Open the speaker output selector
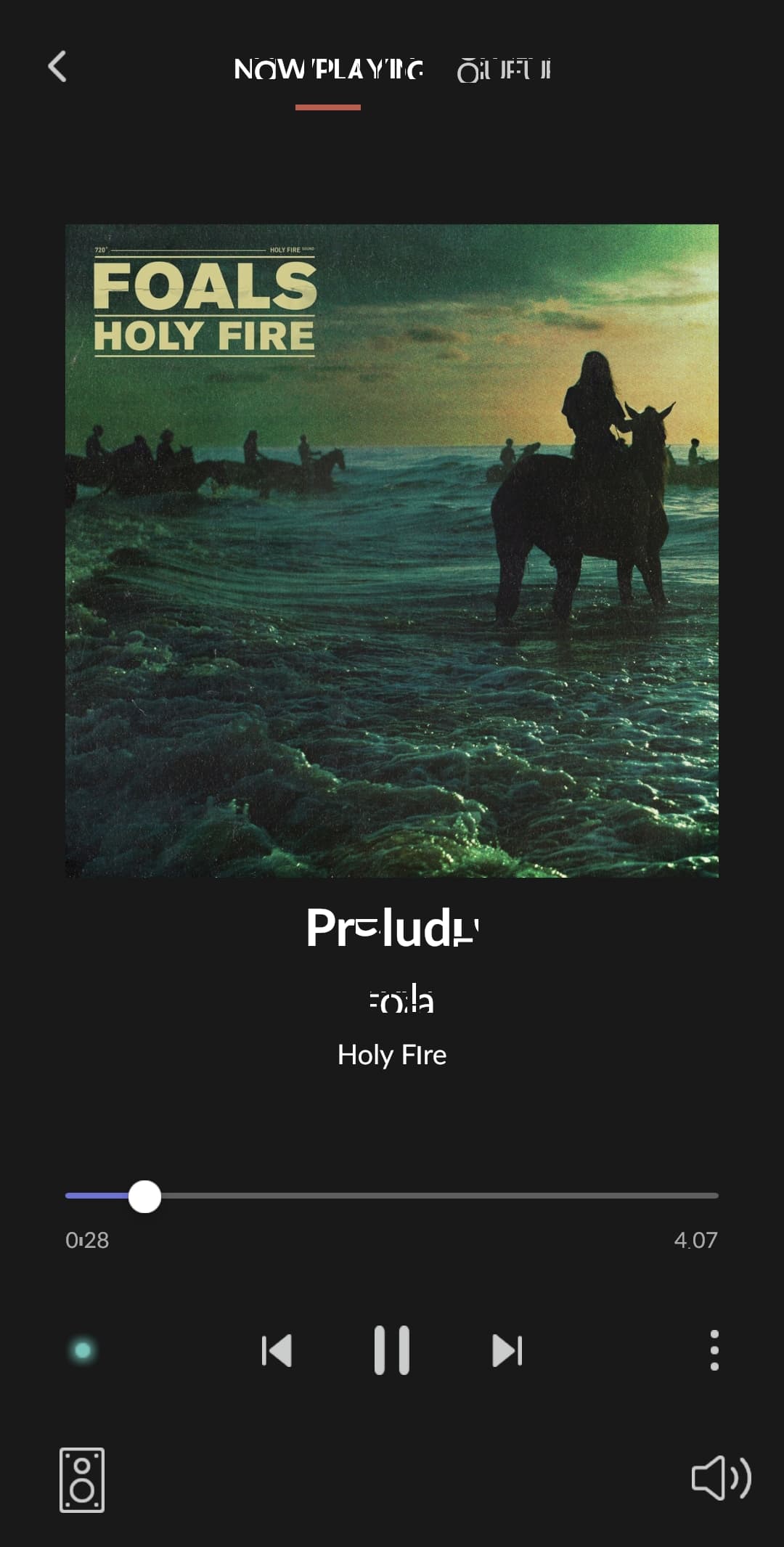Screen dimensions: 784x1547 (x=82, y=1479)
